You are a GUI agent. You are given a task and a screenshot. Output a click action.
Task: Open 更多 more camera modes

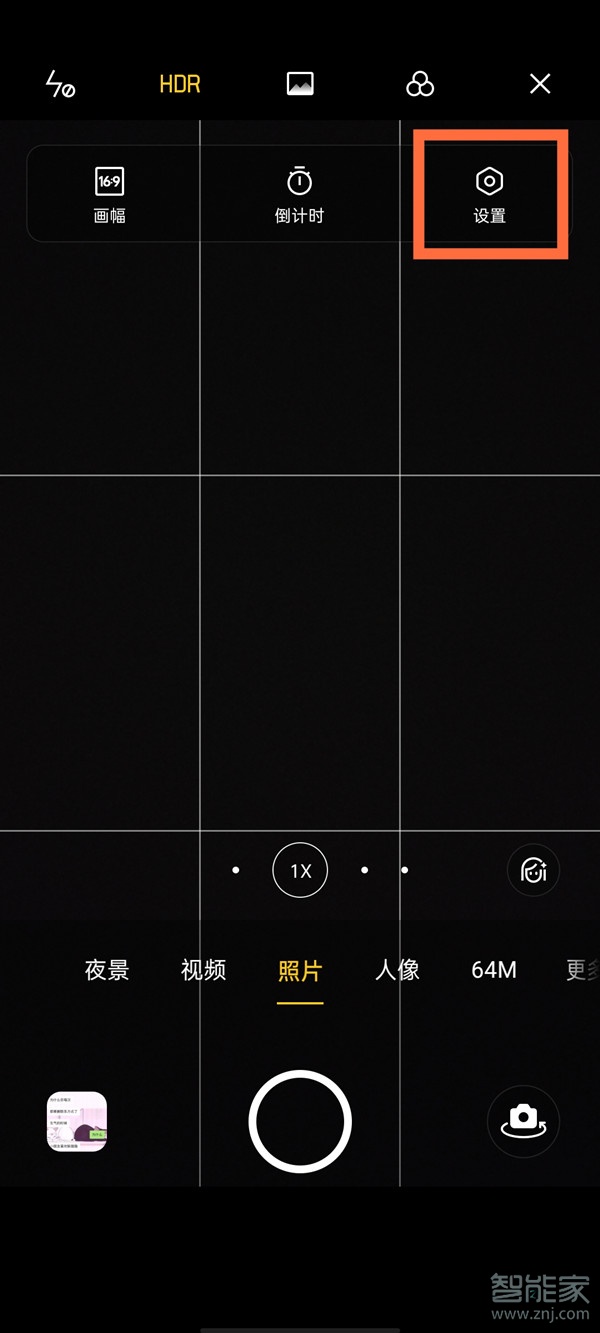tap(580, 970)
